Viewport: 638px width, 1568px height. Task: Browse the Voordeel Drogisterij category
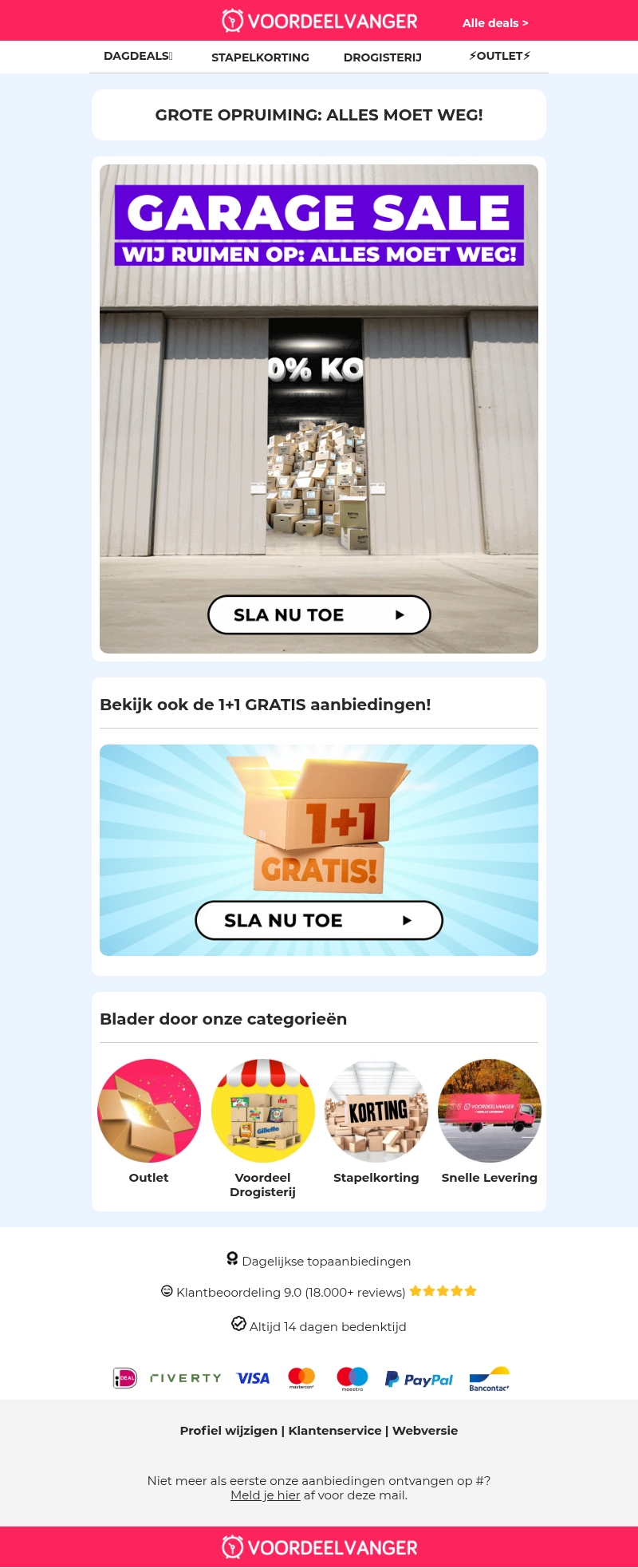(x=262, y=1111)
